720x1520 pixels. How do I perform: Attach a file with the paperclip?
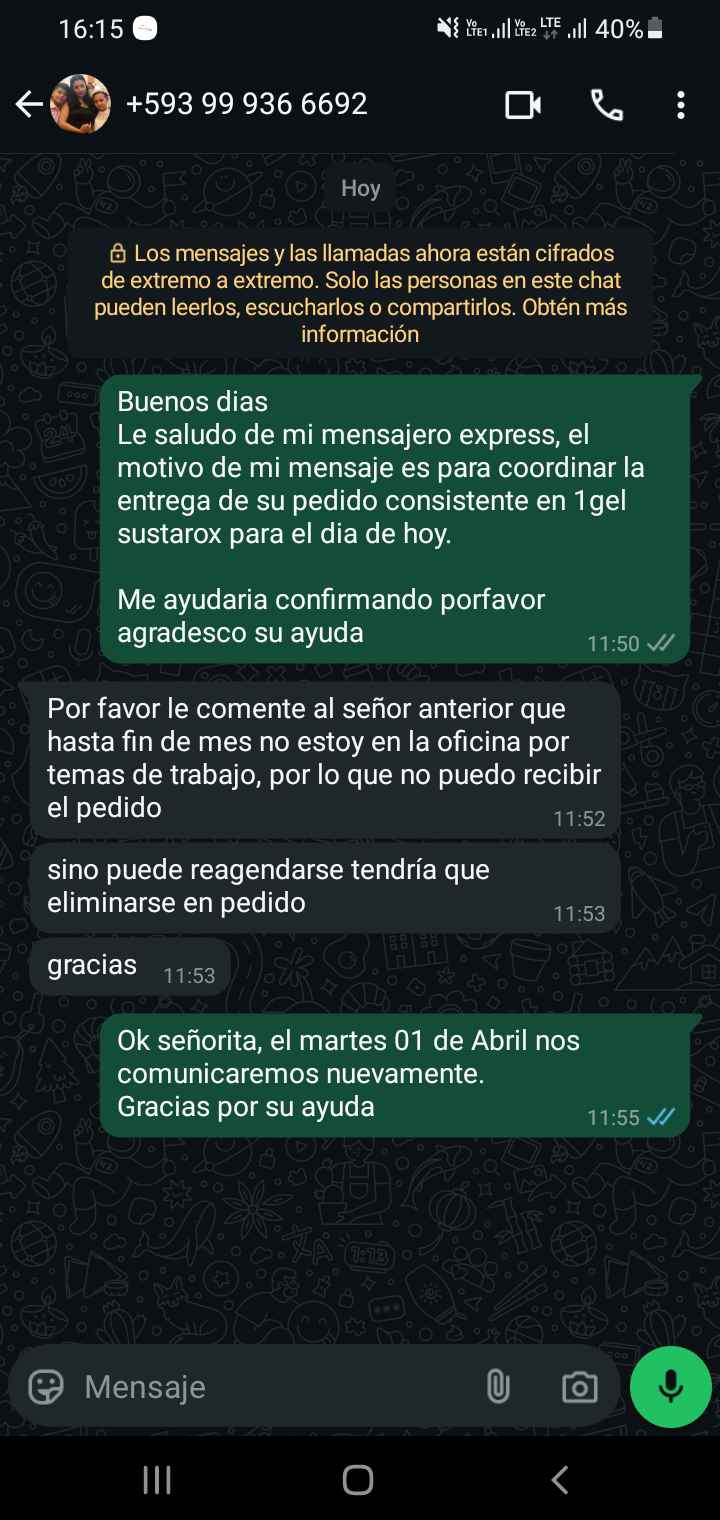[x=497, y=1387]
